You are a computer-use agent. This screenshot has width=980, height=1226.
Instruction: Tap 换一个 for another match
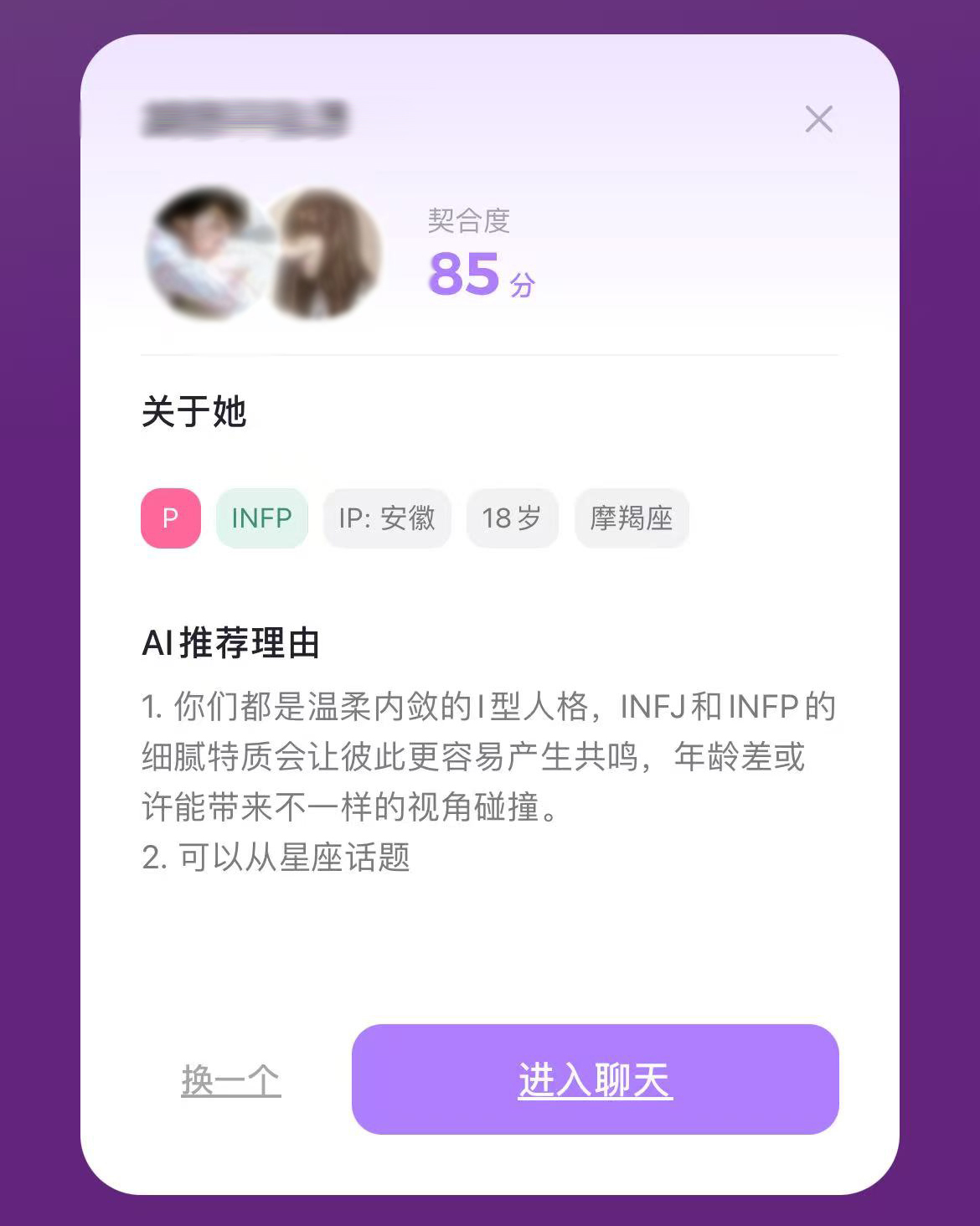click(231, 1080)
